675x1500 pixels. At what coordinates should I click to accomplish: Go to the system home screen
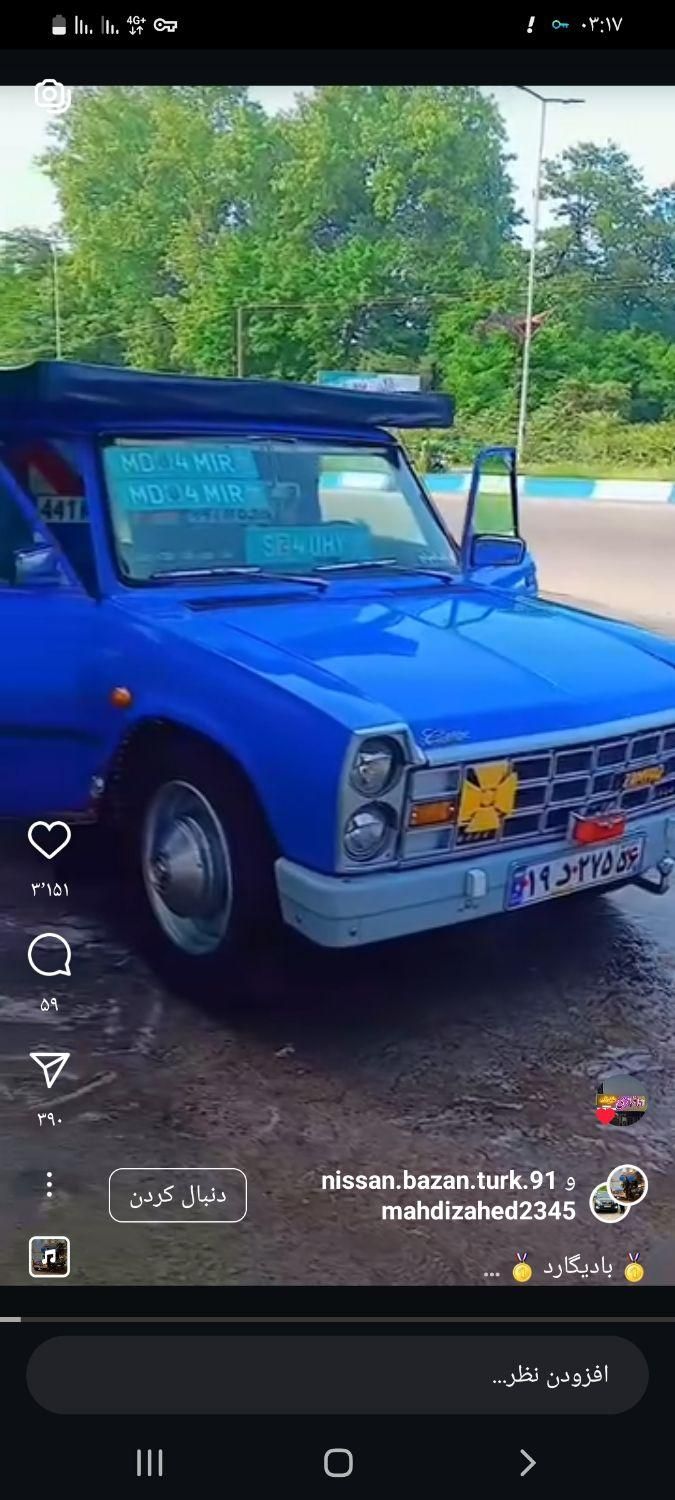tap(338, 1463)
